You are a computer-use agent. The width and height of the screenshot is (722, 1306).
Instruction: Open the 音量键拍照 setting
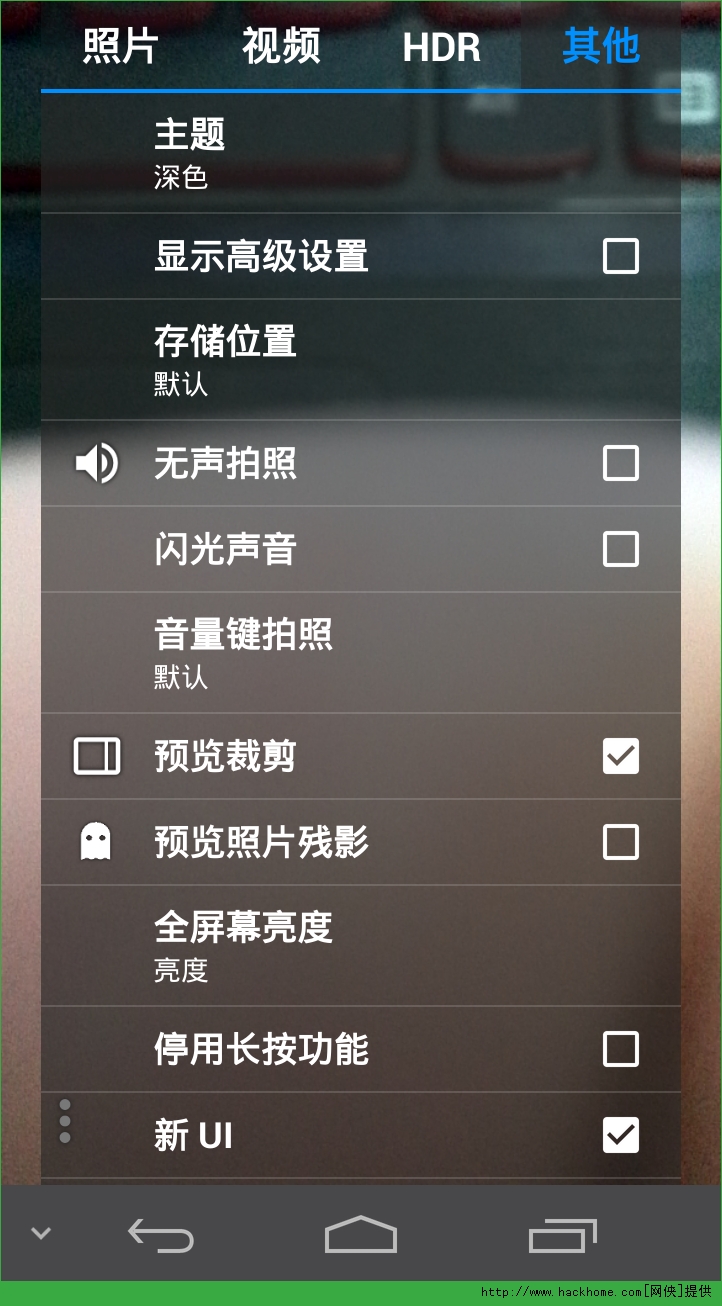click(360, 653)
